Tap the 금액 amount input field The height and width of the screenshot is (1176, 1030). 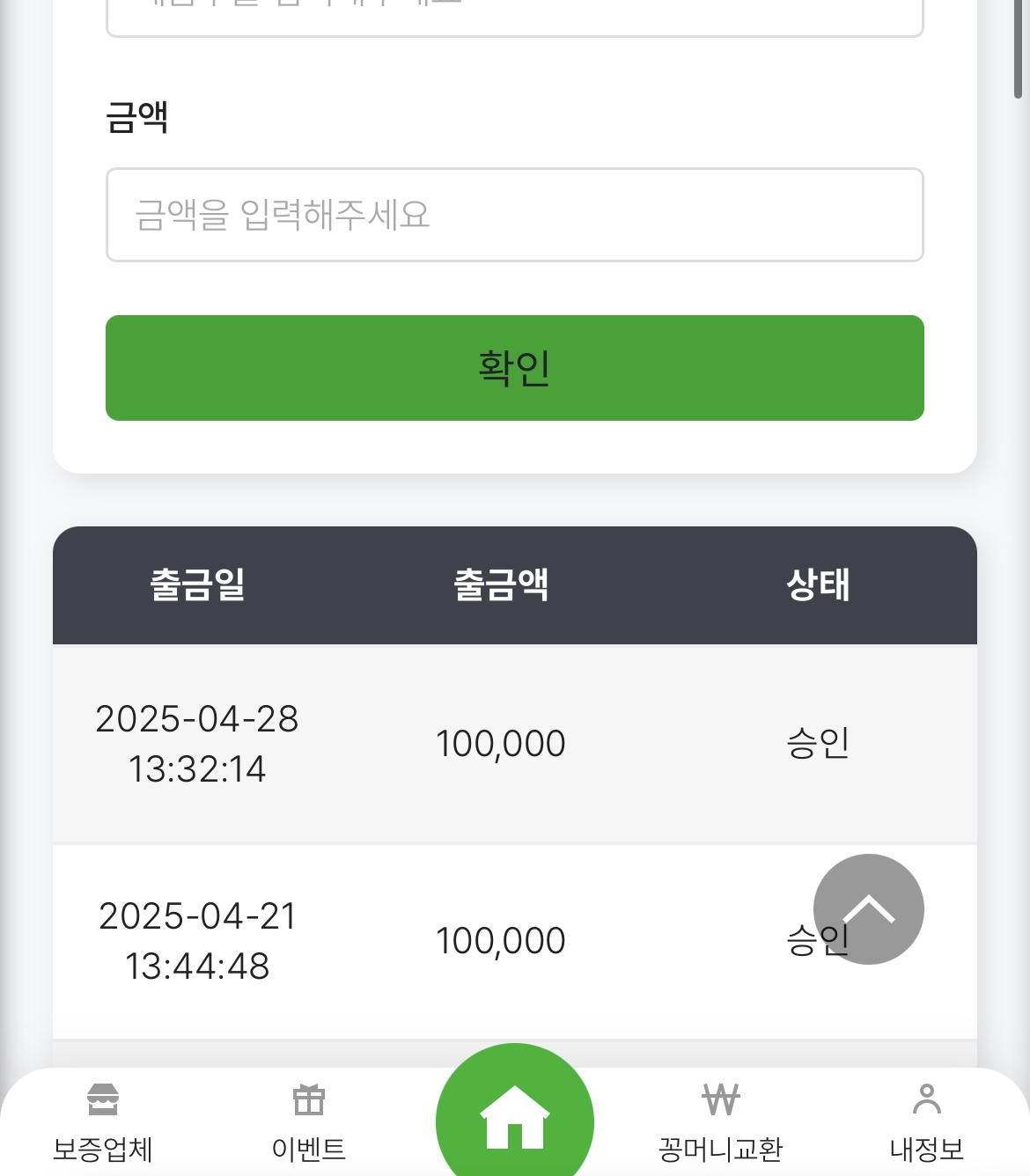(514, 215)
